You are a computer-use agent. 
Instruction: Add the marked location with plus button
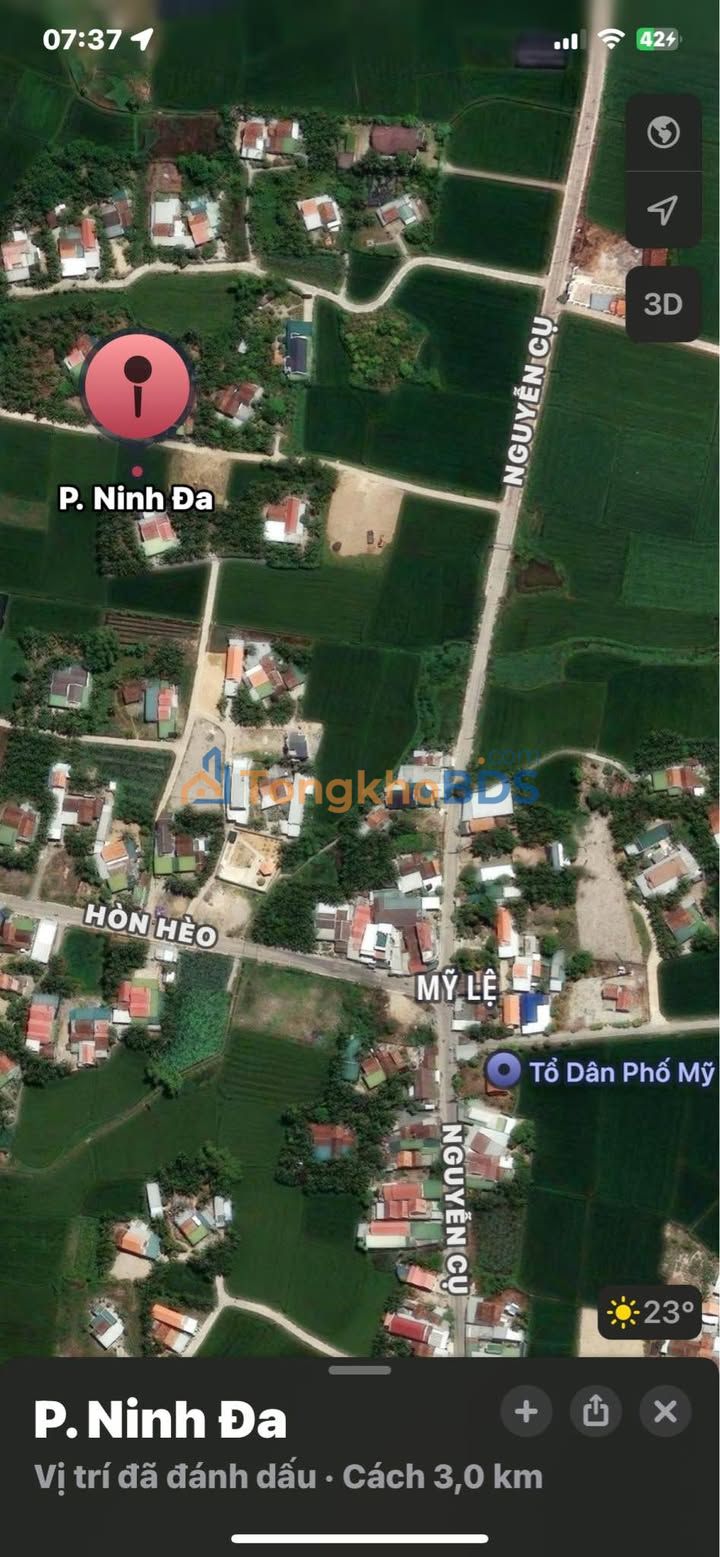point(526,1412)
